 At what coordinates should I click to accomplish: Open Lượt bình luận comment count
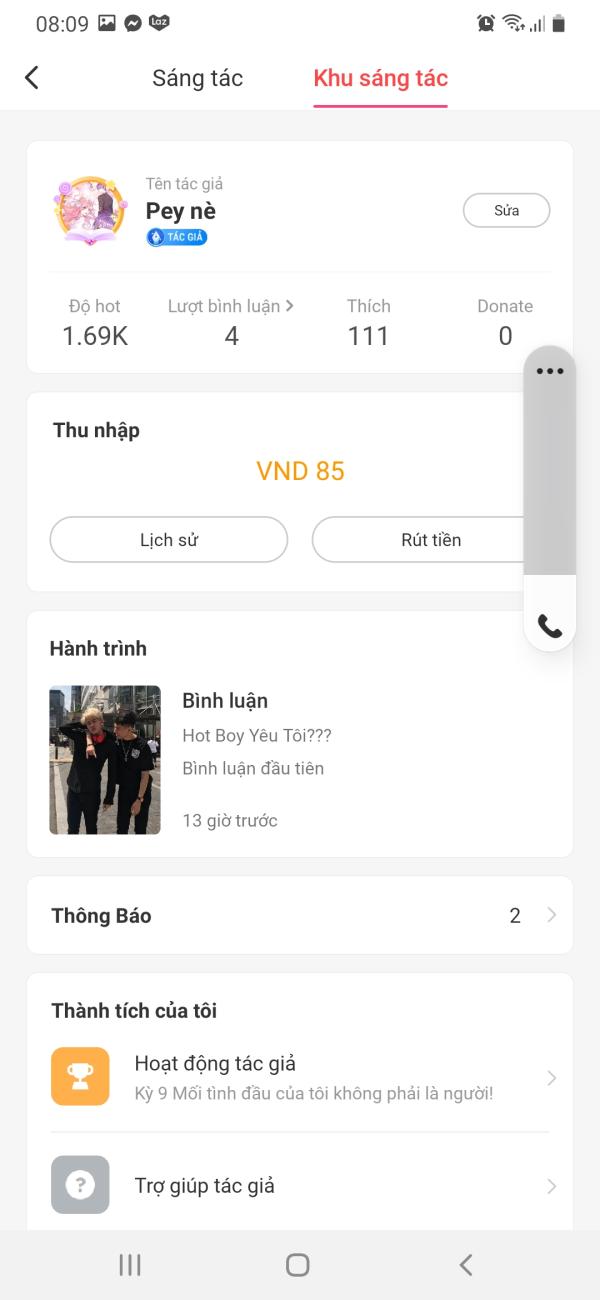click(231, 322)
